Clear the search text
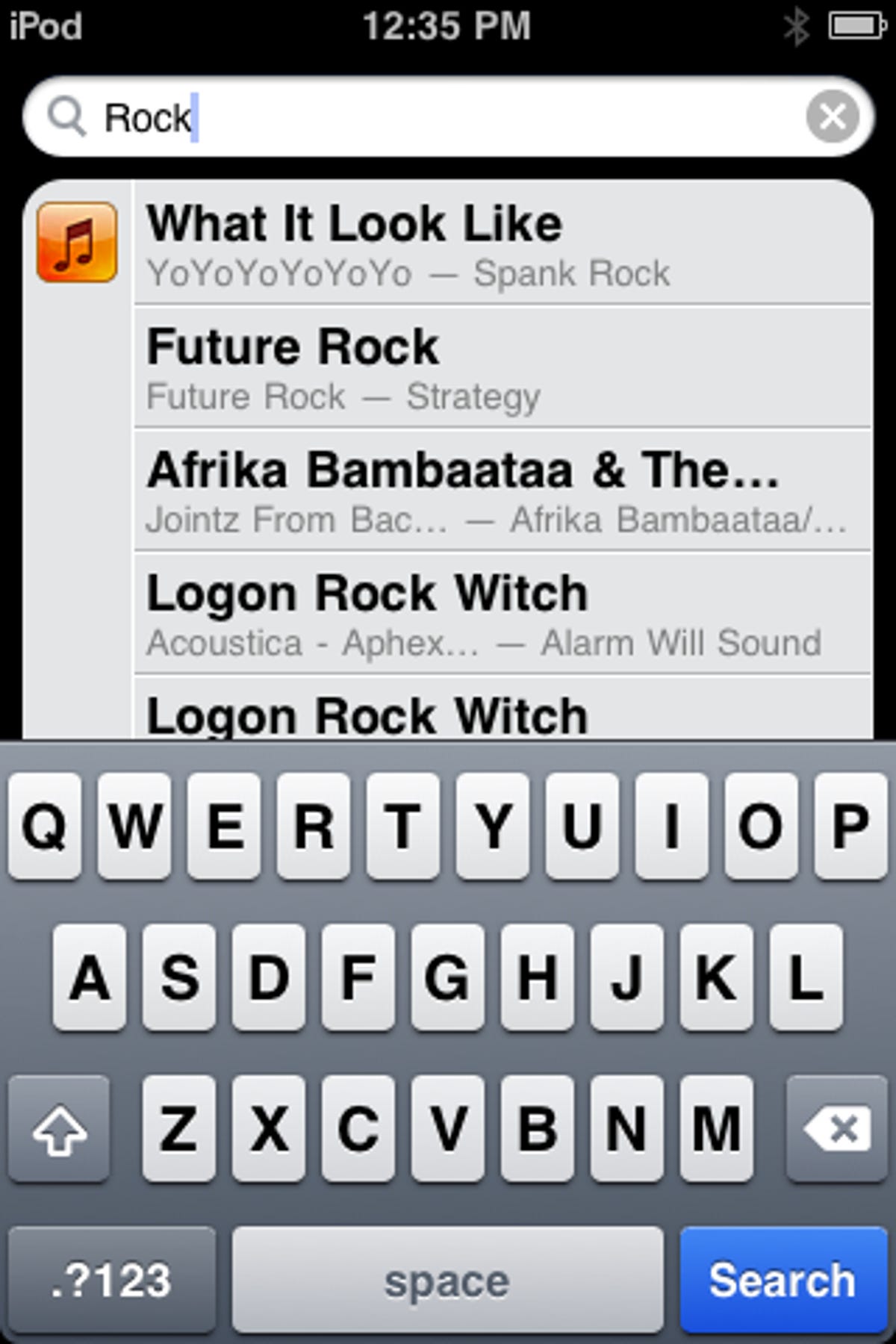Image resolution: width=896 pixels, height=1344 pixels. [832, 117]
